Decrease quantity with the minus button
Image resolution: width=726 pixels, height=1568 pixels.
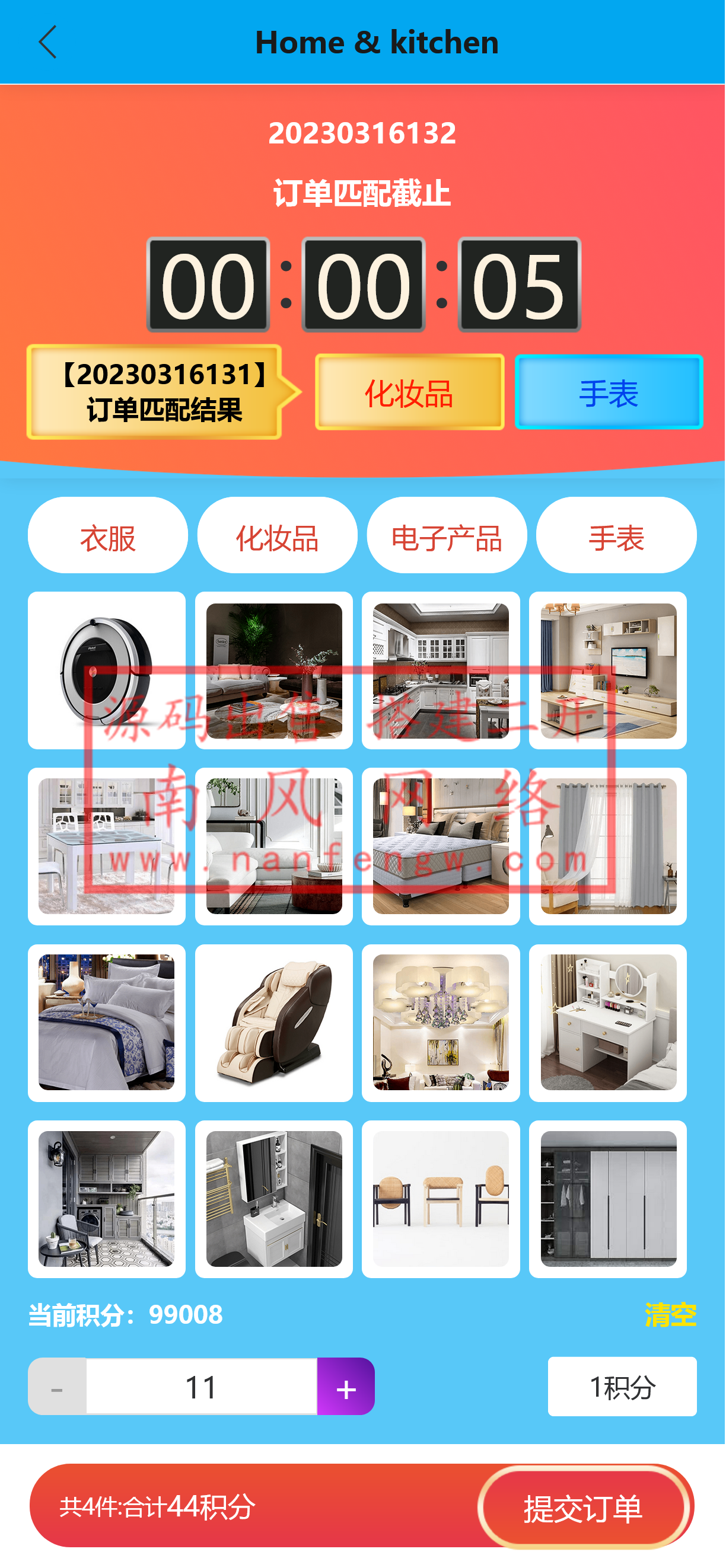point(58,1387)
